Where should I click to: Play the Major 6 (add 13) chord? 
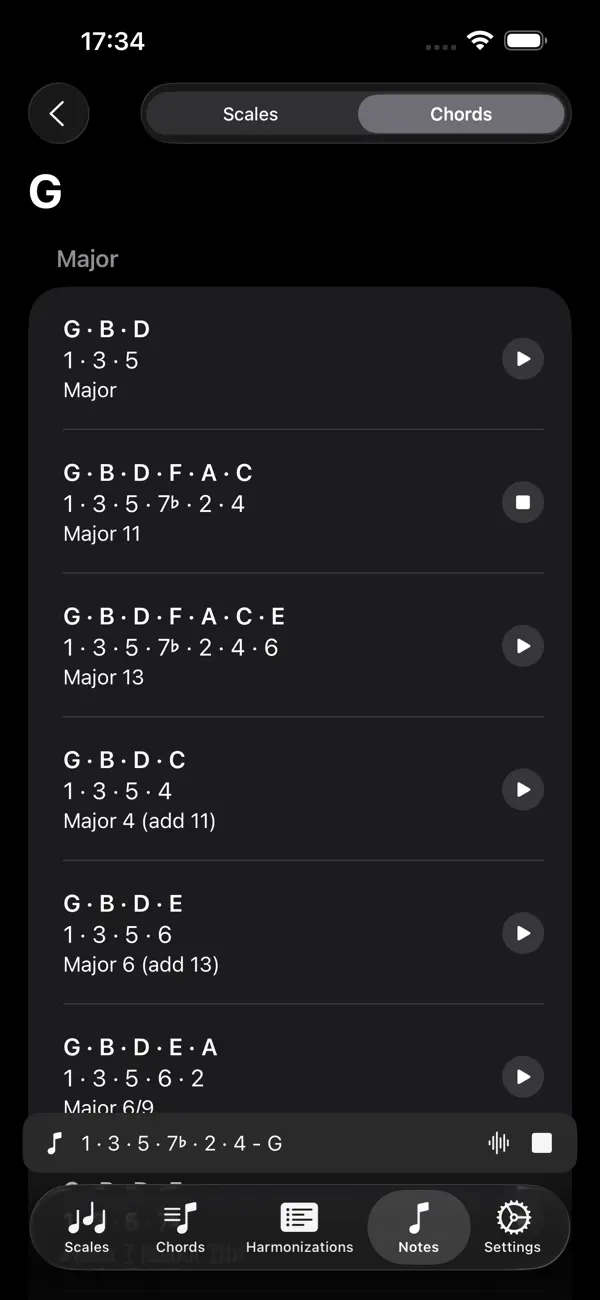point(522,933)
